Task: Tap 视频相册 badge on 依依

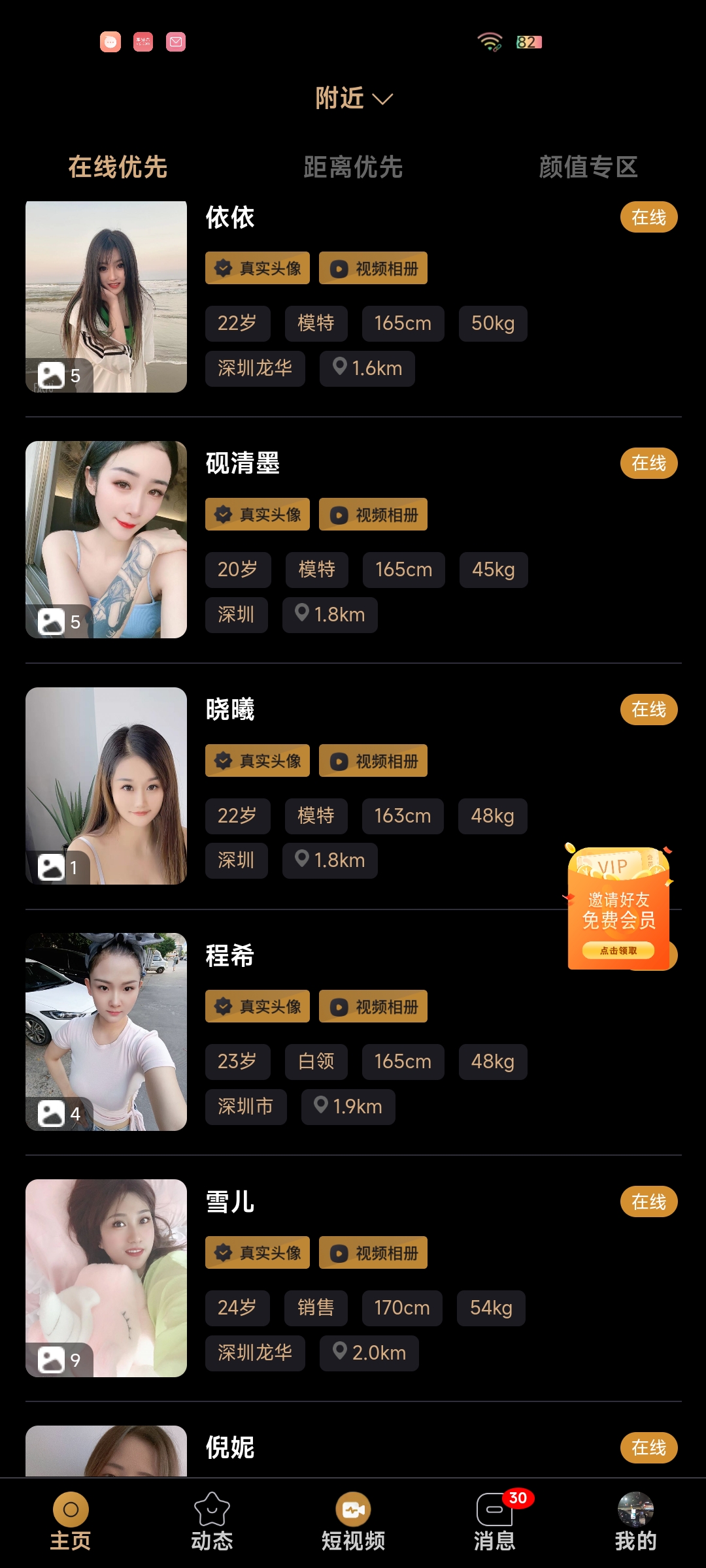Action: pyautogui.click(x=373, y=269)
